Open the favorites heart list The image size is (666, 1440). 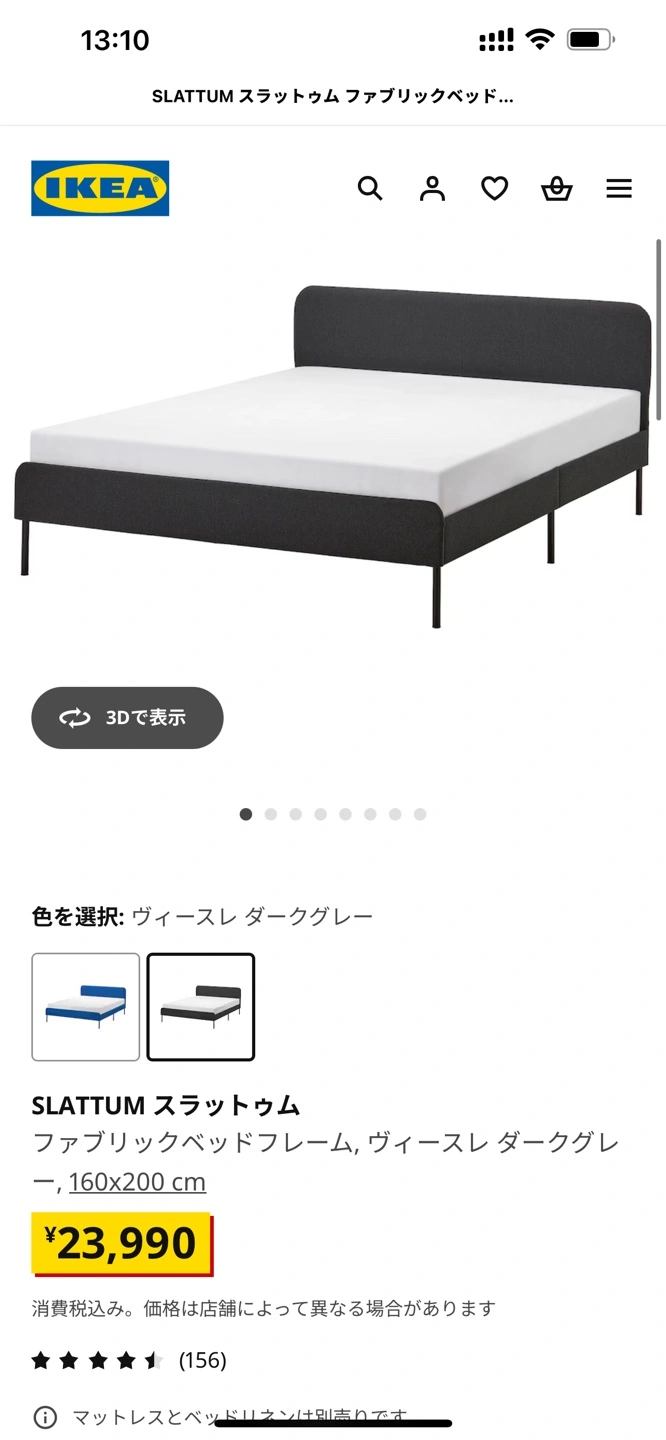pyautogui.click(x=494, y=188)
